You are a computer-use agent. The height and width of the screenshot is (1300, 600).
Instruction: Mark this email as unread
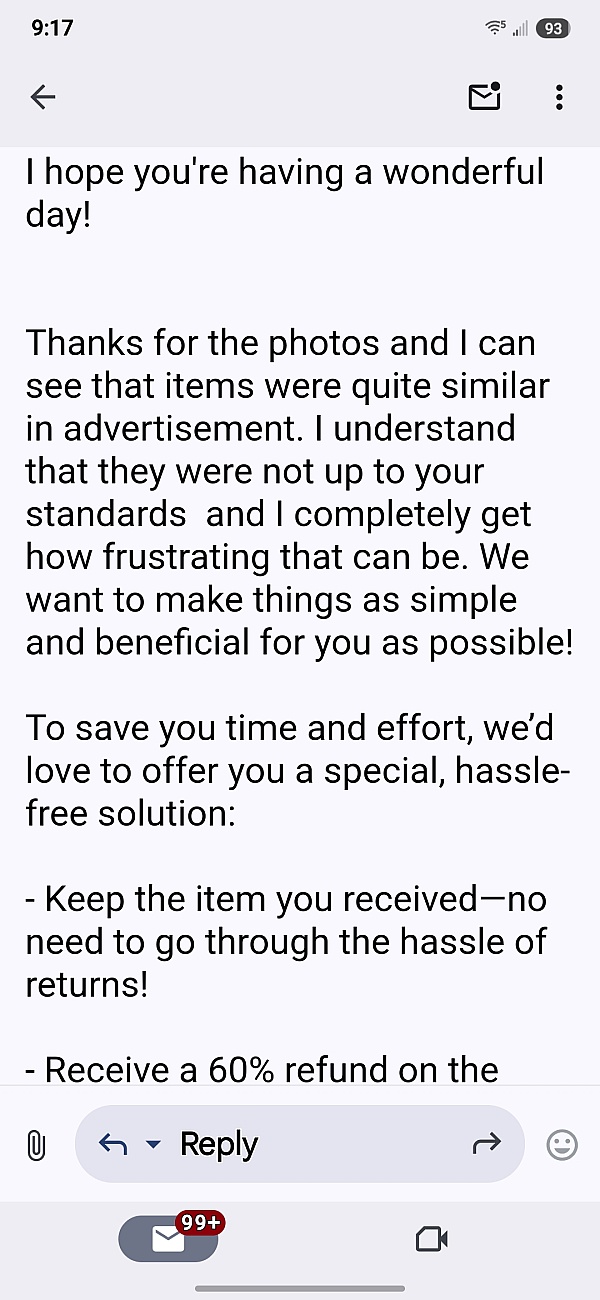484,97
